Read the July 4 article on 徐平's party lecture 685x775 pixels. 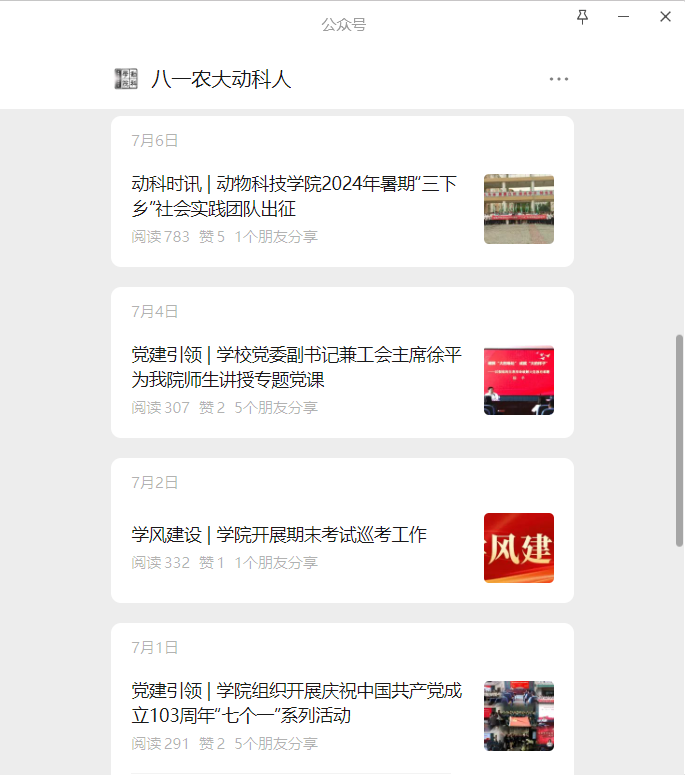point(297,367)
